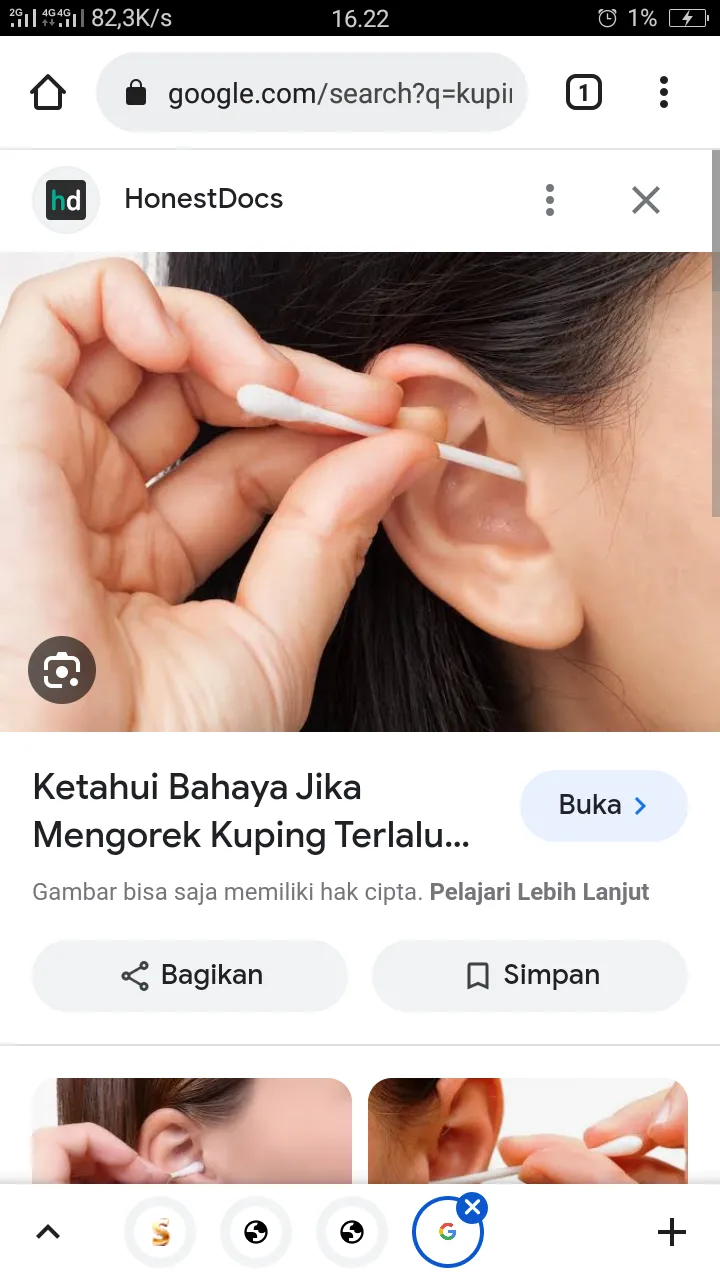Open the image panel options menu
The image size is (720, 1280).
tap(549, 200)
